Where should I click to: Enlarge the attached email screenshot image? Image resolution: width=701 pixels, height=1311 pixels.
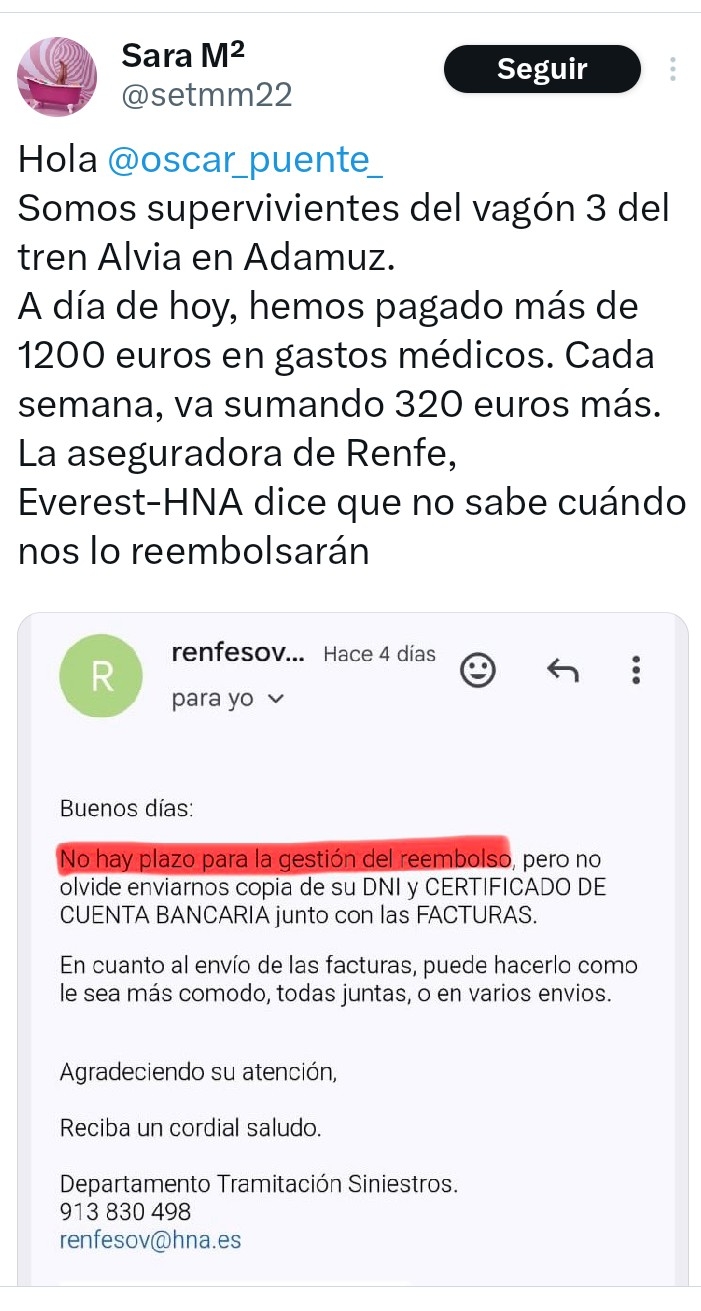pyautogui.click(x=353, y=948)
